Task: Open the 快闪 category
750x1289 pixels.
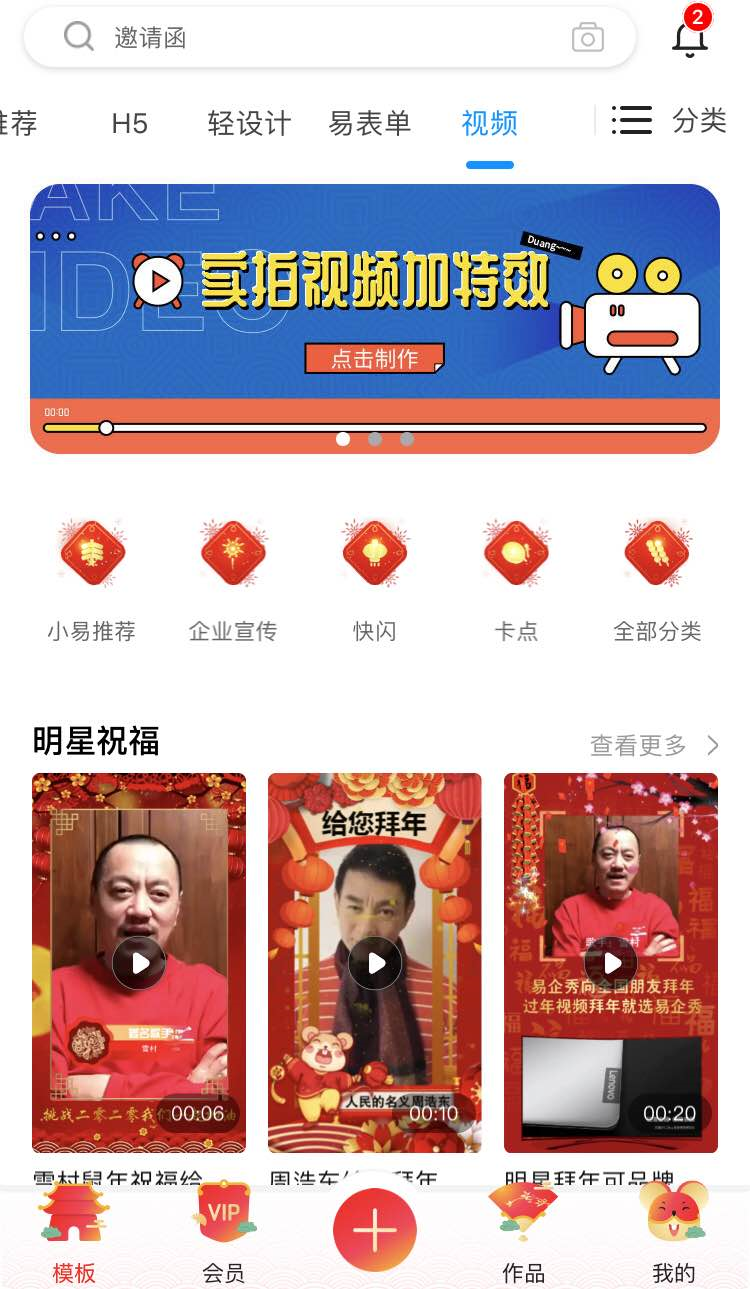Action: [375, 577]
